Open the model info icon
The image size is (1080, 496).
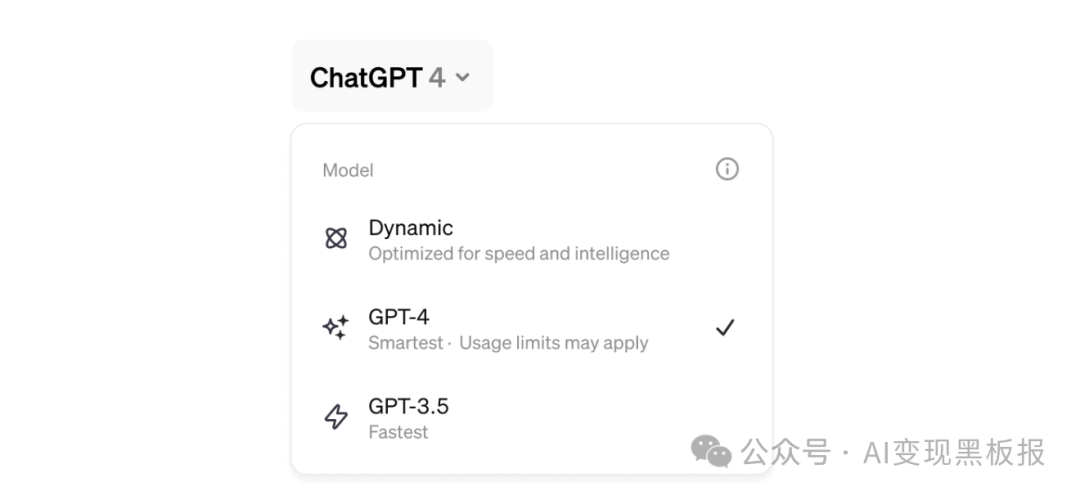727,169
